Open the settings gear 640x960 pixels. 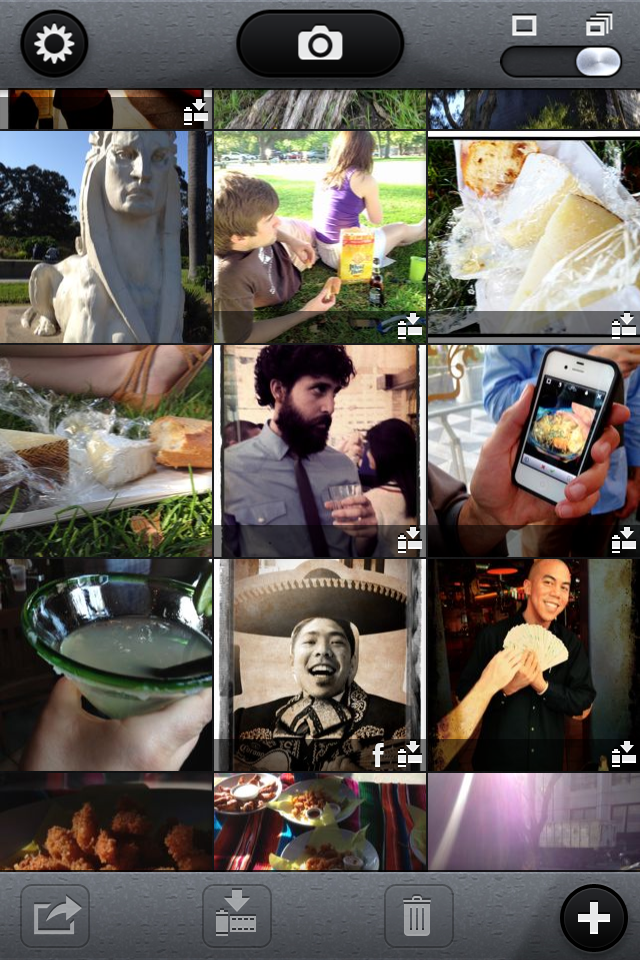54,44
